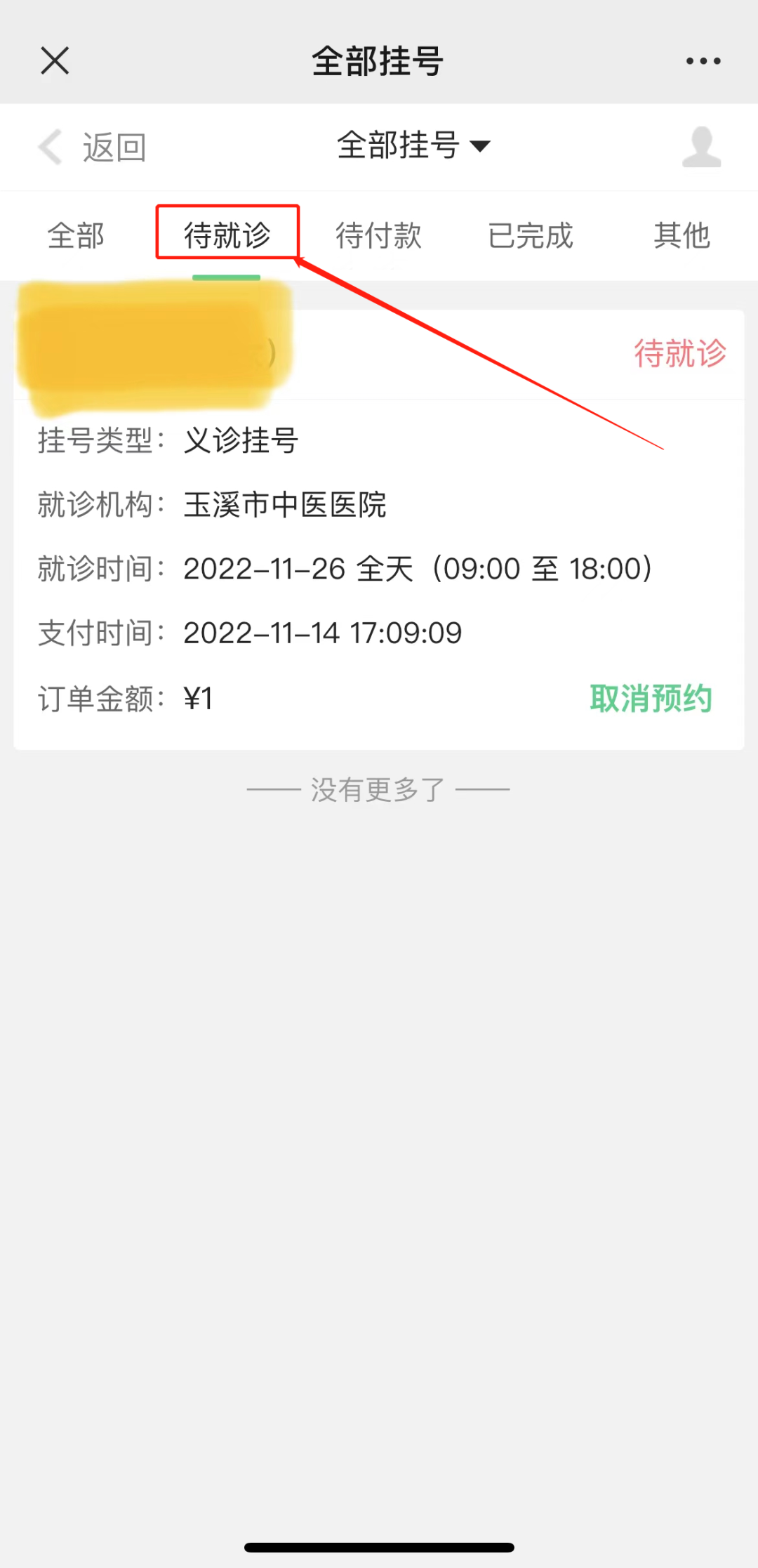Tap the back chevron arrow icon
Screen dimensions: 758x1568
coord(48,147)
